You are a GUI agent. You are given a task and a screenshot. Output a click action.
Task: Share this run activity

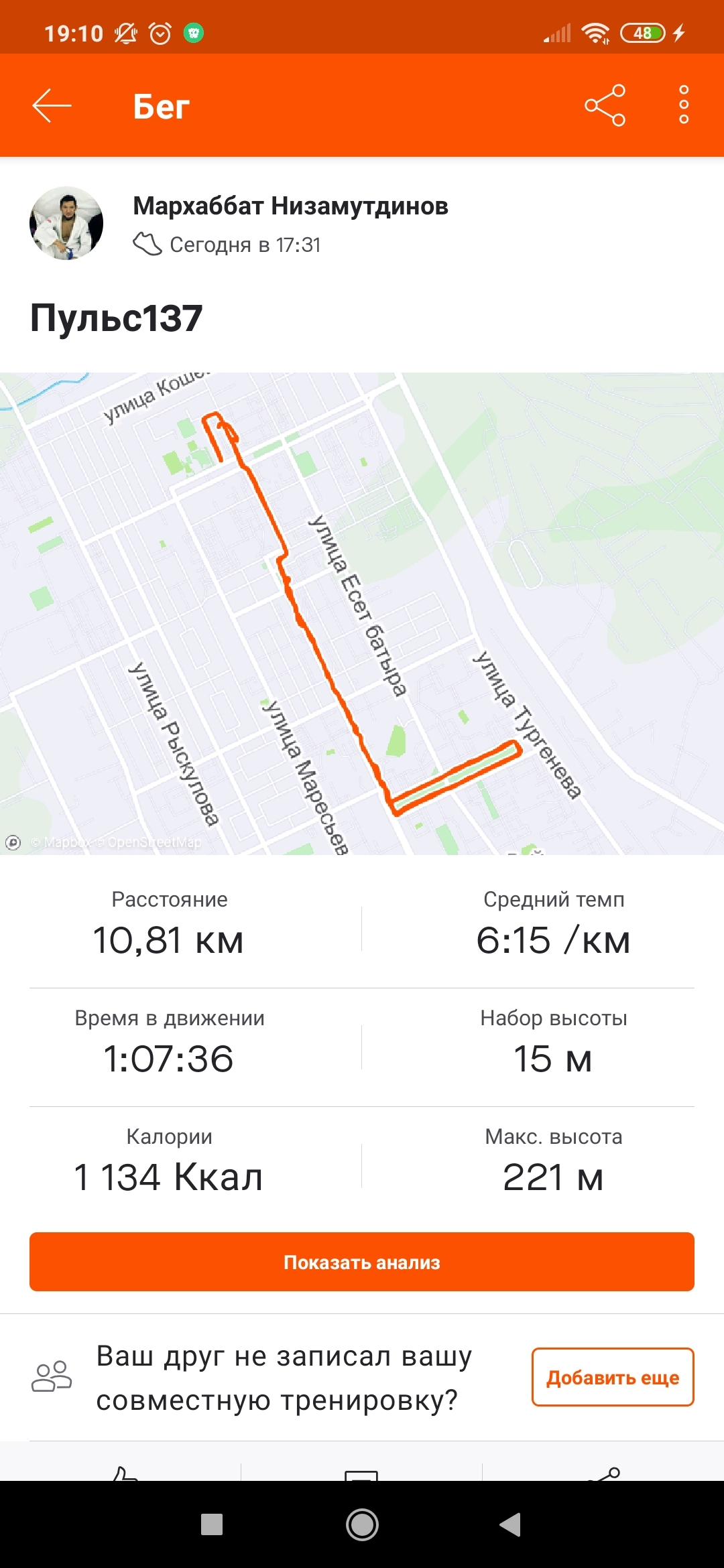(x=605, y=105)
